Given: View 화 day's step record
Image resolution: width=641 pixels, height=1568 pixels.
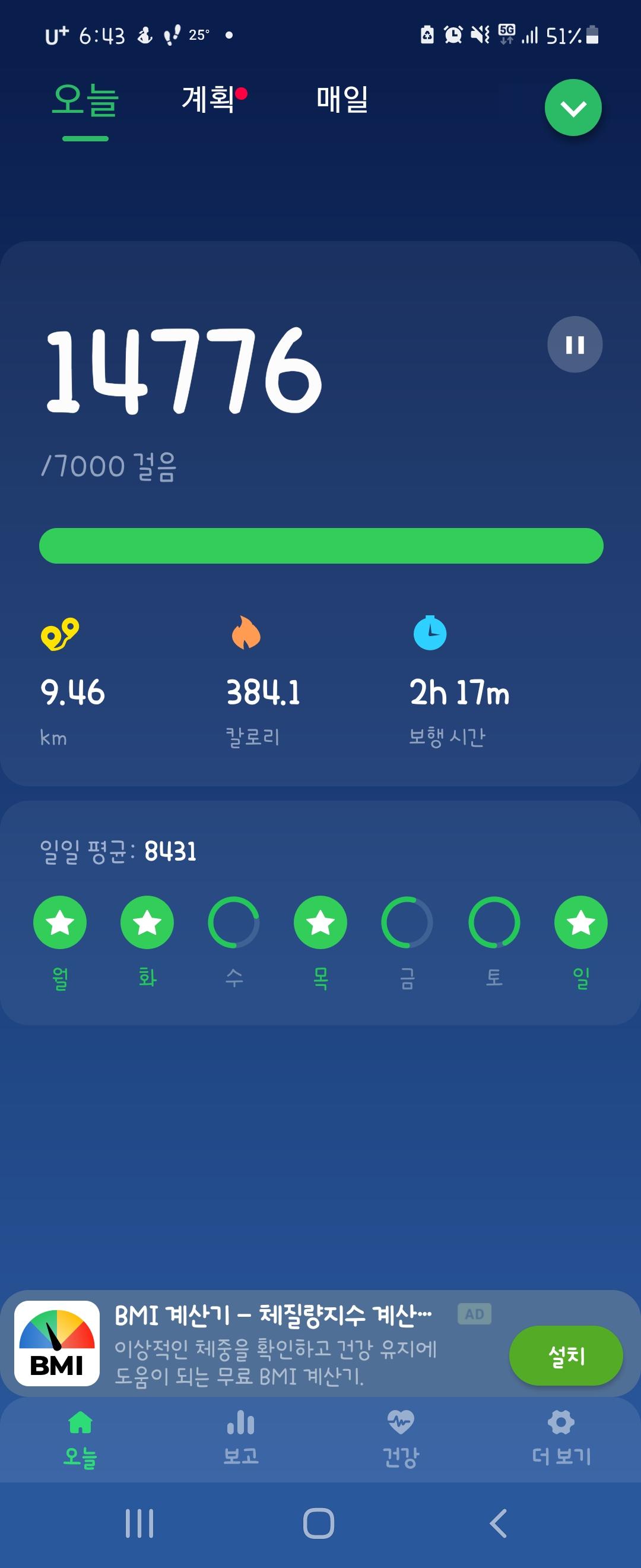Looking at the screenshot, I should [x=147, y=923].
